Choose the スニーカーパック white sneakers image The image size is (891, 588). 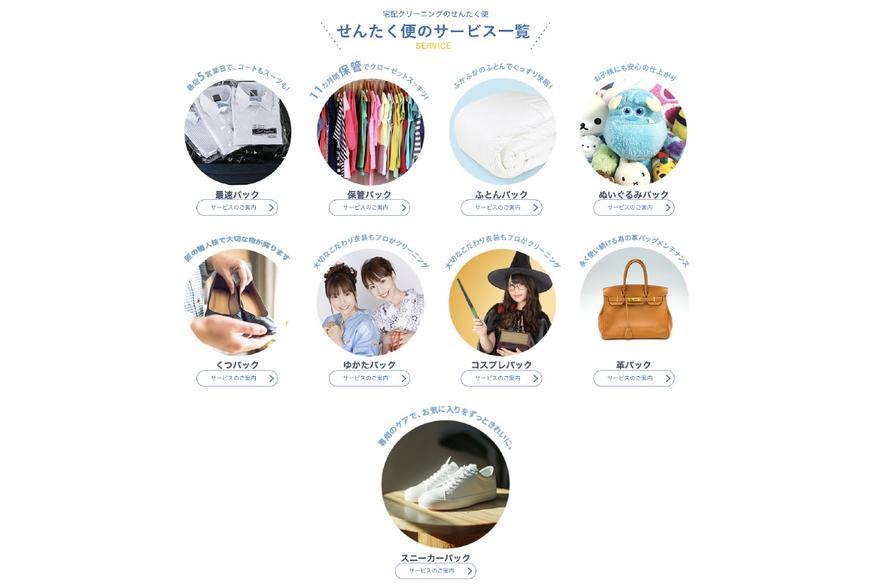444,484
